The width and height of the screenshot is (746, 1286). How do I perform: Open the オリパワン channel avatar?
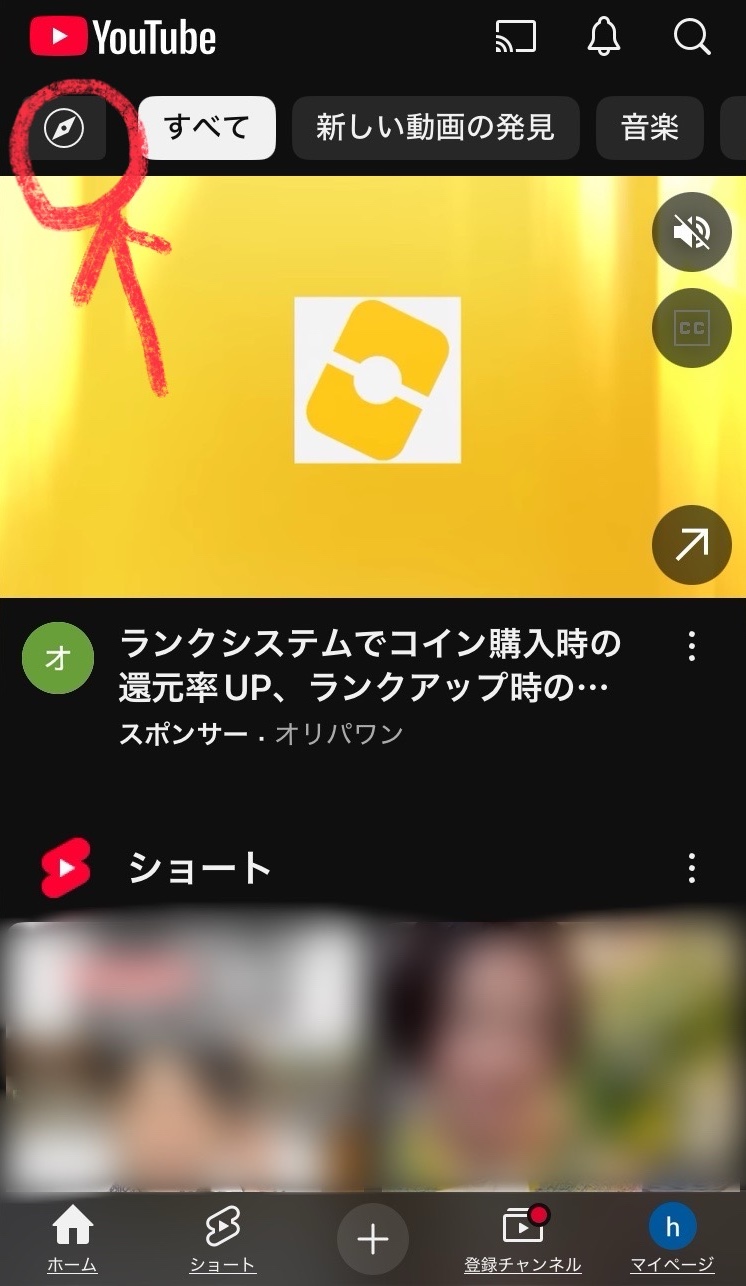pyautogui.click(x=58, y=658)
